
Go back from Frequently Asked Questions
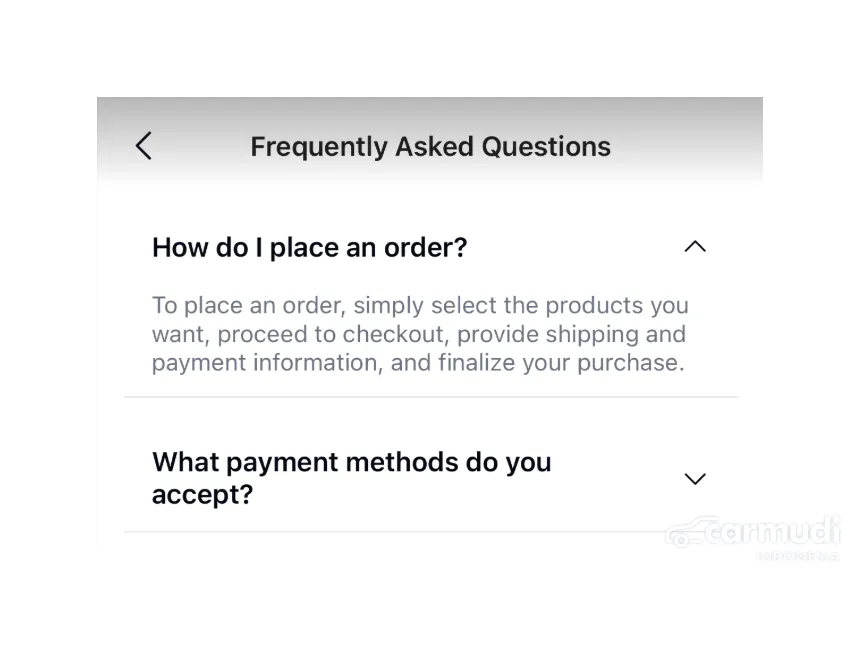(144, 146)
